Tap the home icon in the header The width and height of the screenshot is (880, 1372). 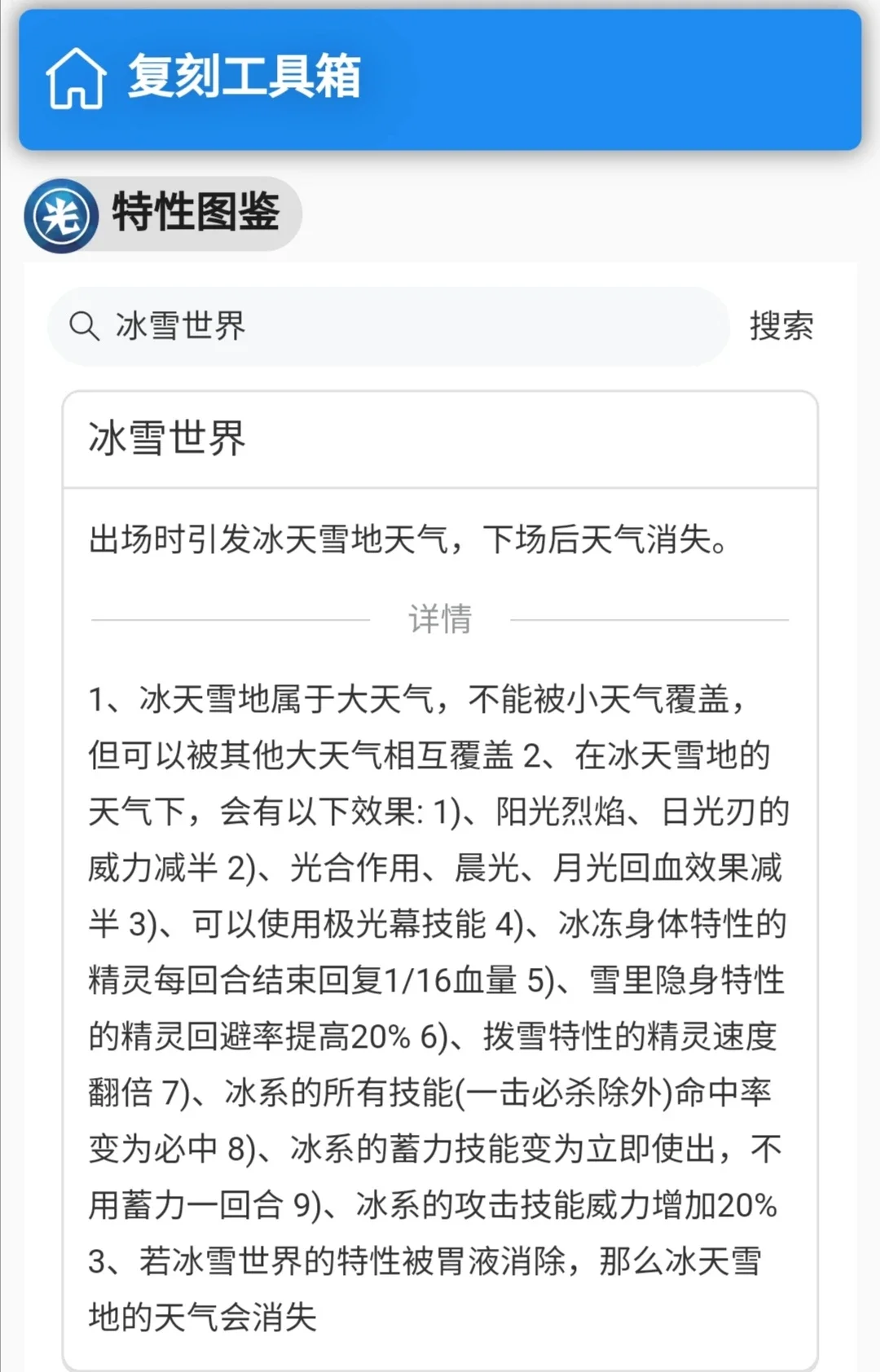[75, 78]
